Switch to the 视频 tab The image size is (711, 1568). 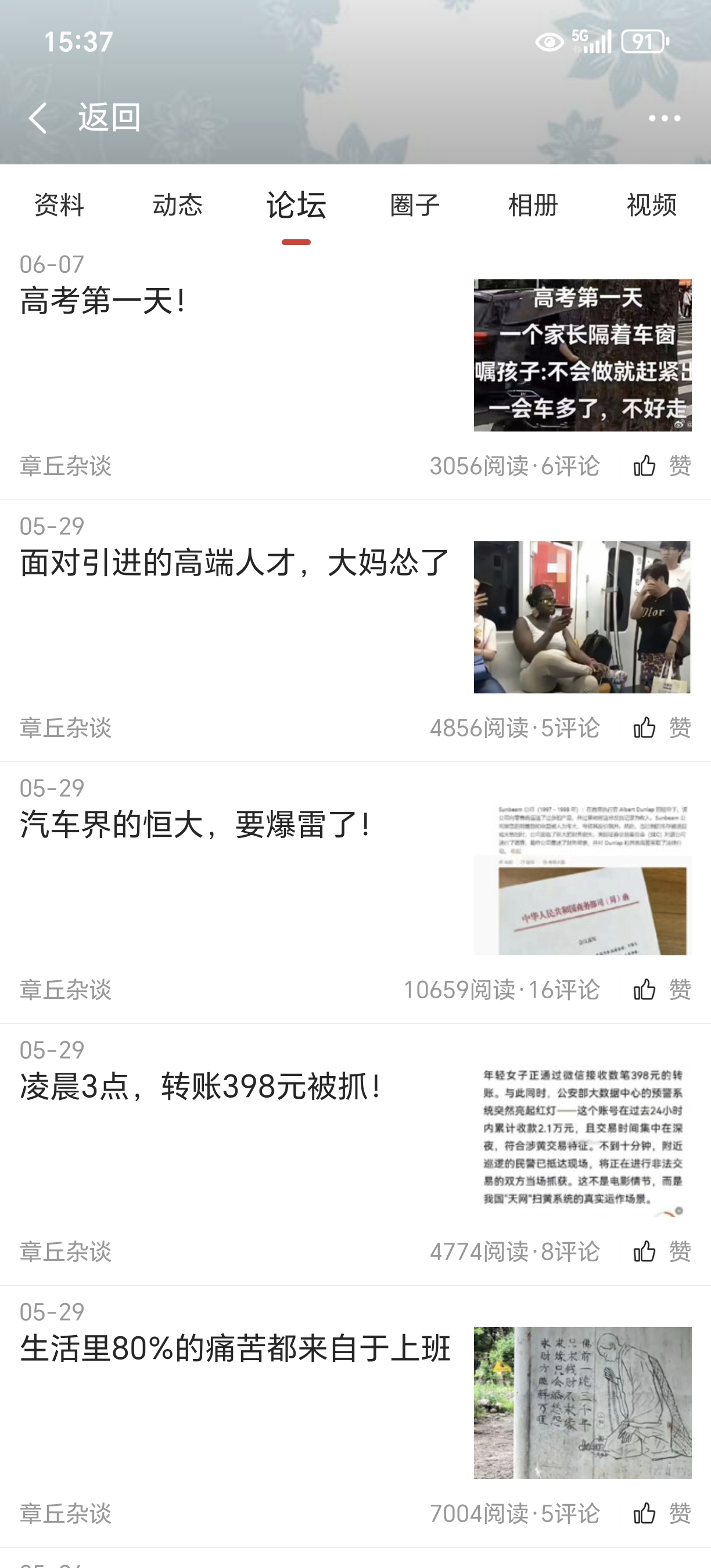[651, 205]
